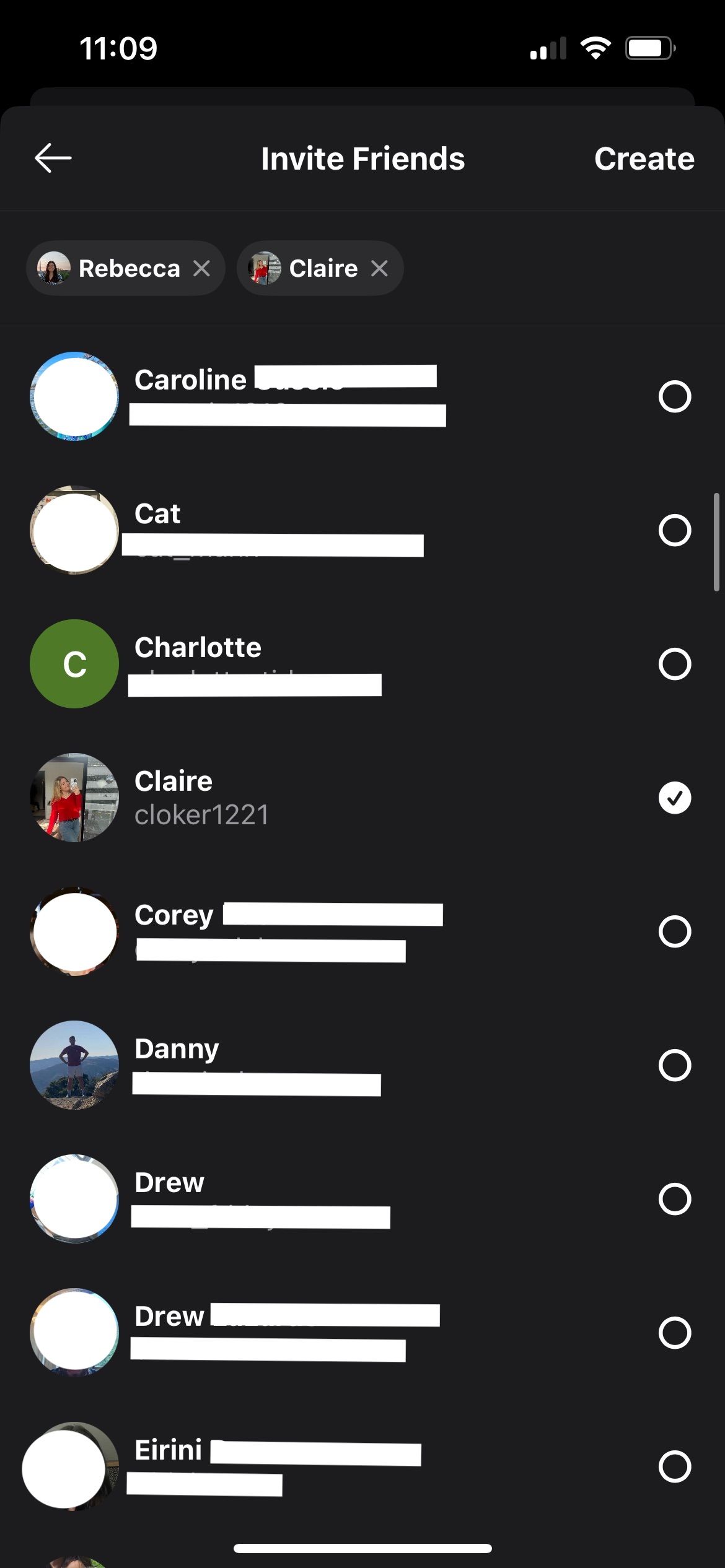Tap Danny's mountain profile picture
Viewport: 725px width, 1568px height.
click(74, 1065)
